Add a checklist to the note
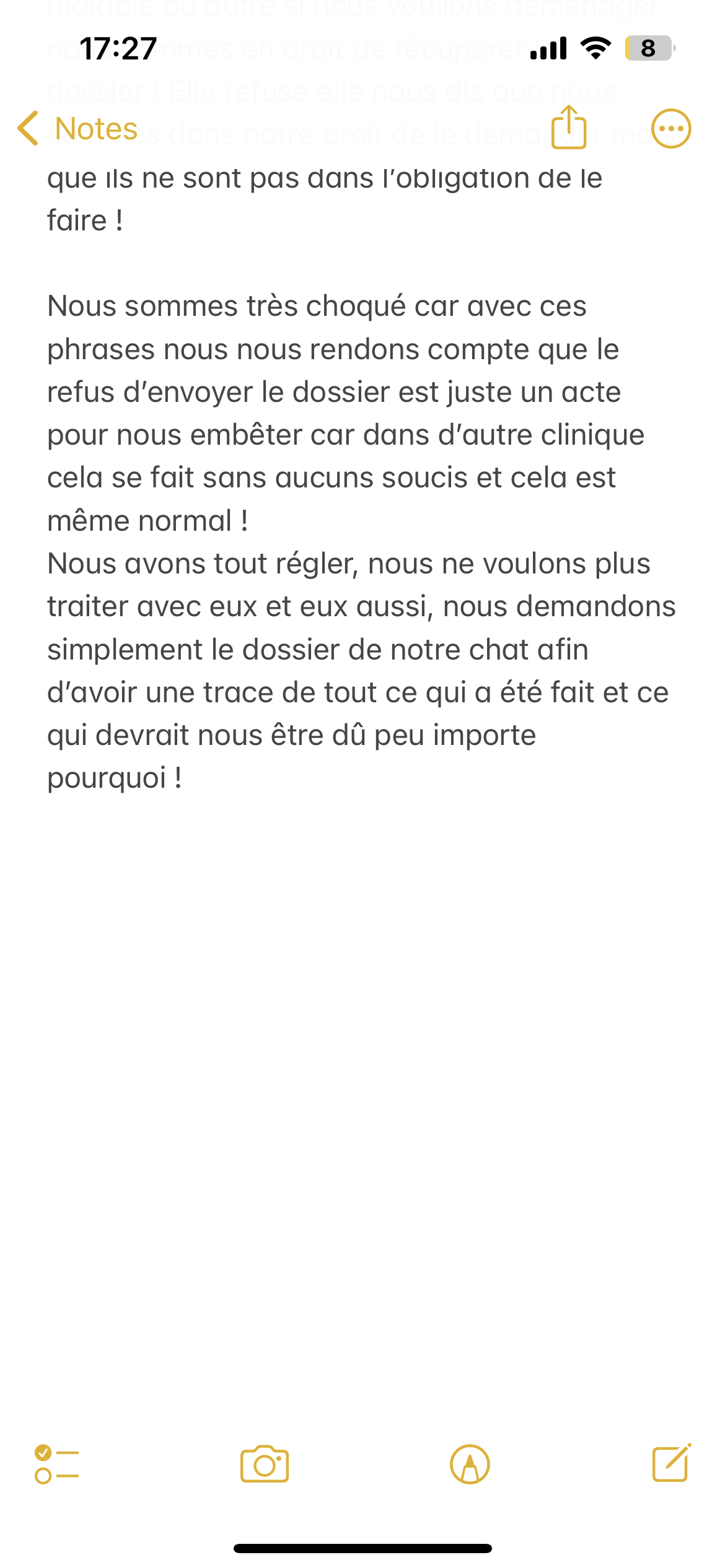 [57, 1465]
